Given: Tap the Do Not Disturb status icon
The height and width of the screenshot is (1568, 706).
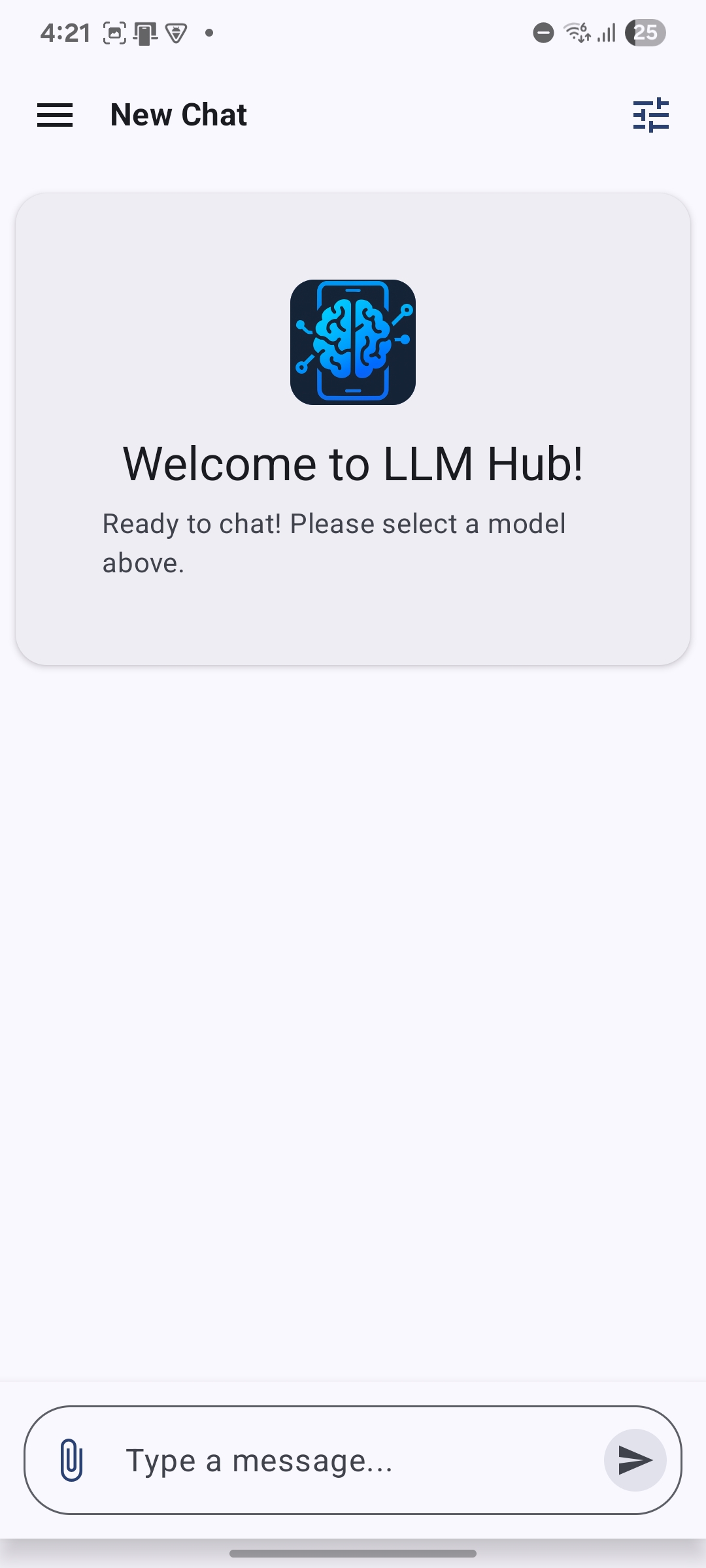Looking at the screenshot, I should tap(543, 31).
